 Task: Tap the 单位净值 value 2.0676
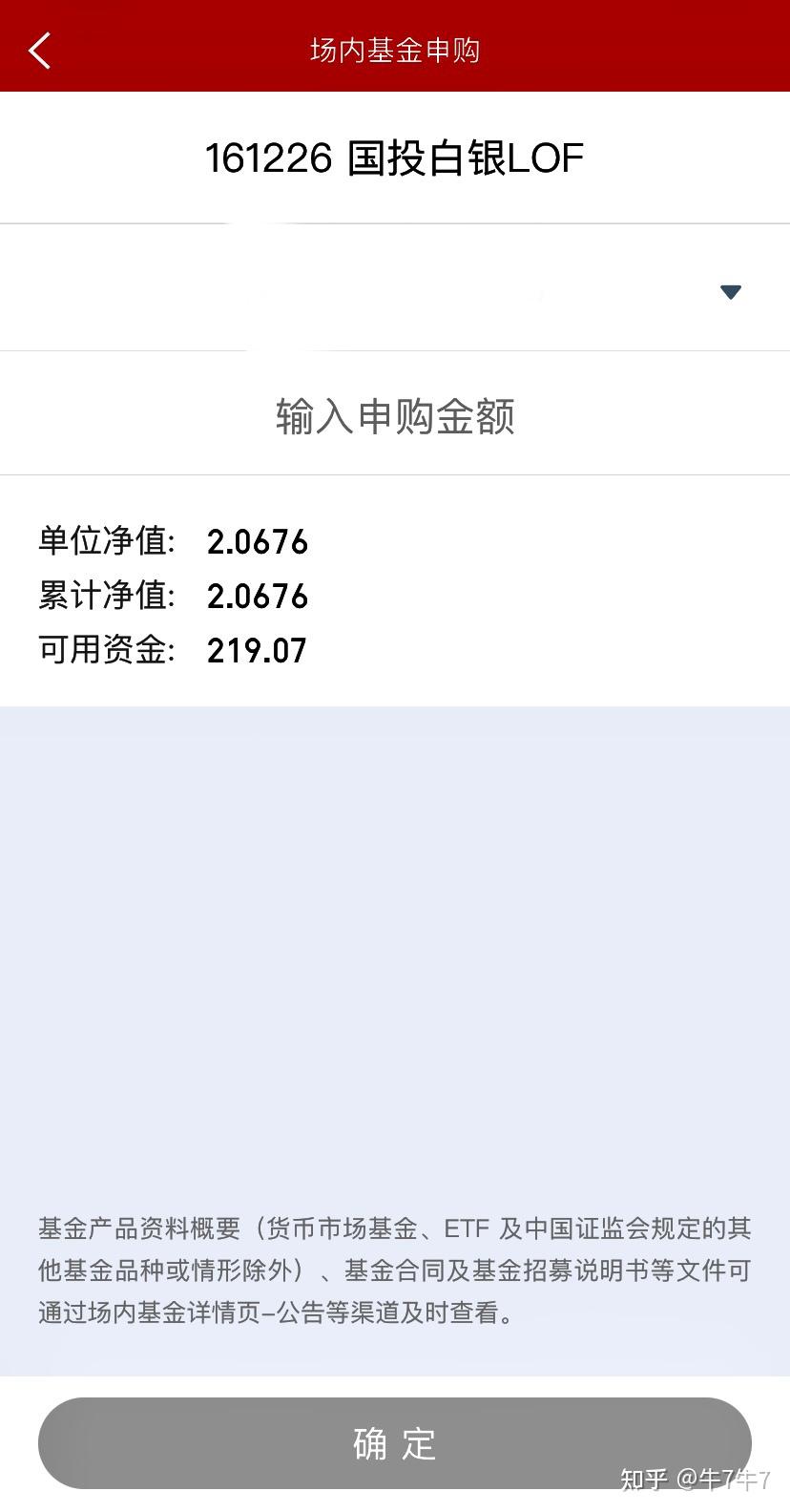257,541
